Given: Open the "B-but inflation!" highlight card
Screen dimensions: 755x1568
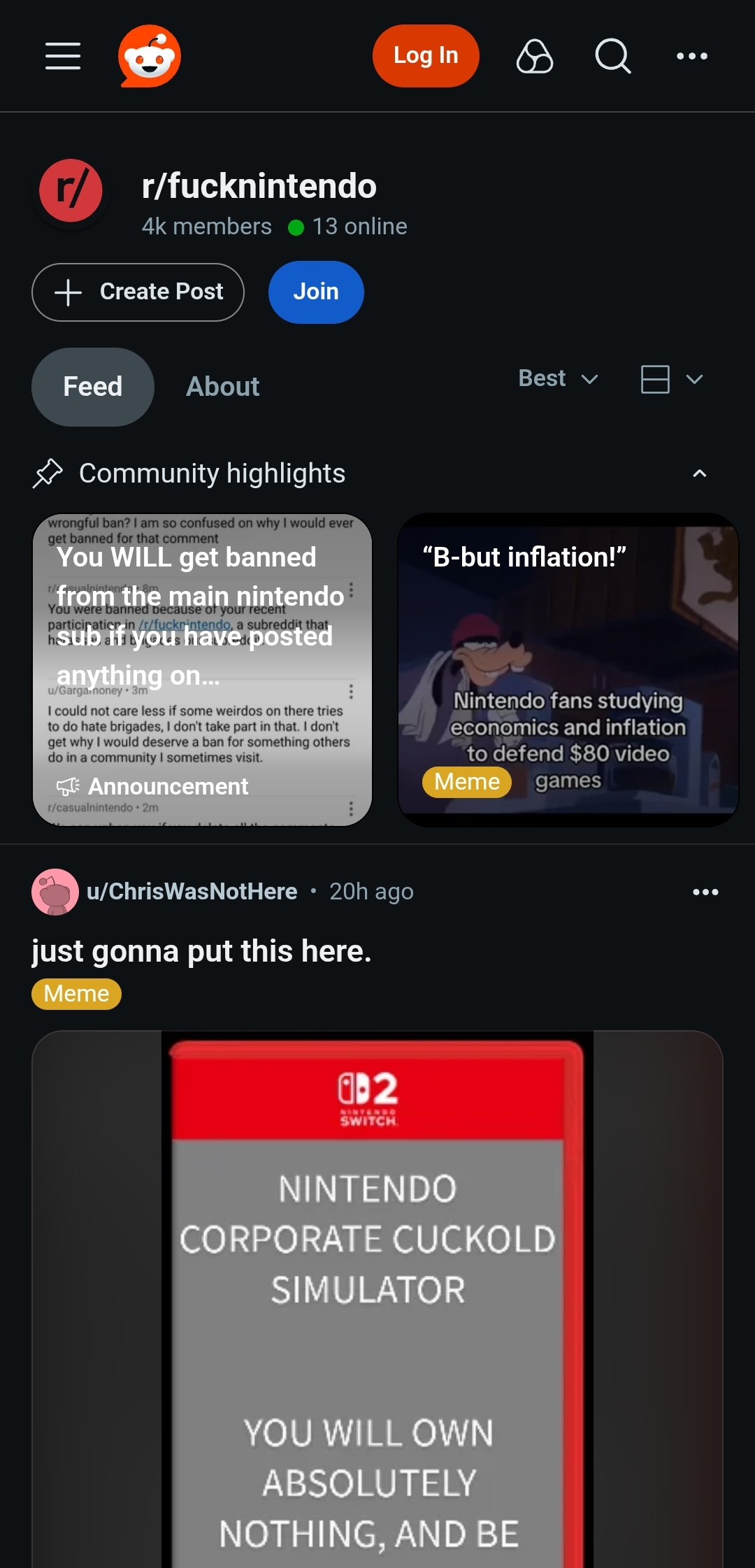Looking at the screenshot, I should coord(568,669).
